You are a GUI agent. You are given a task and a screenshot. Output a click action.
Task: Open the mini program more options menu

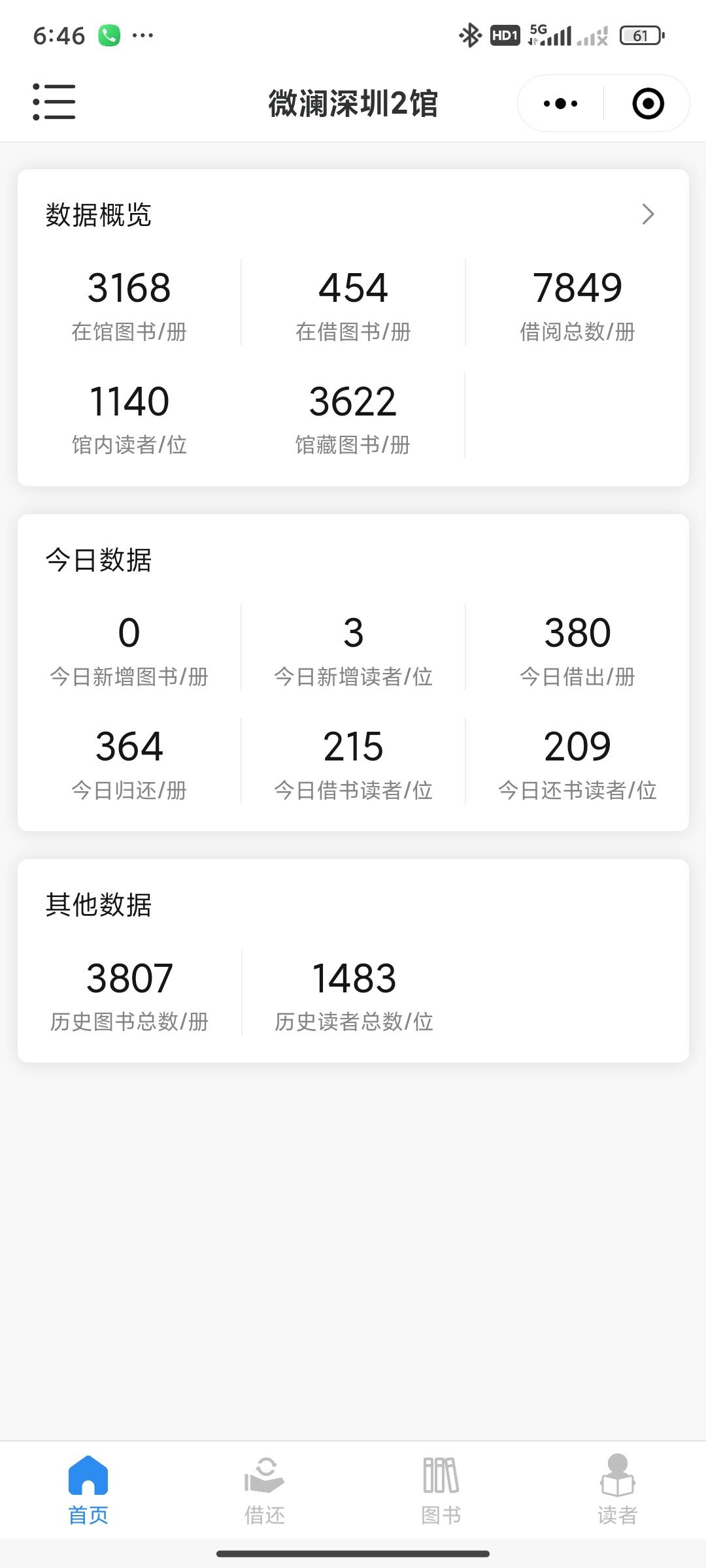pyautogui.click(x=561, y=103)
